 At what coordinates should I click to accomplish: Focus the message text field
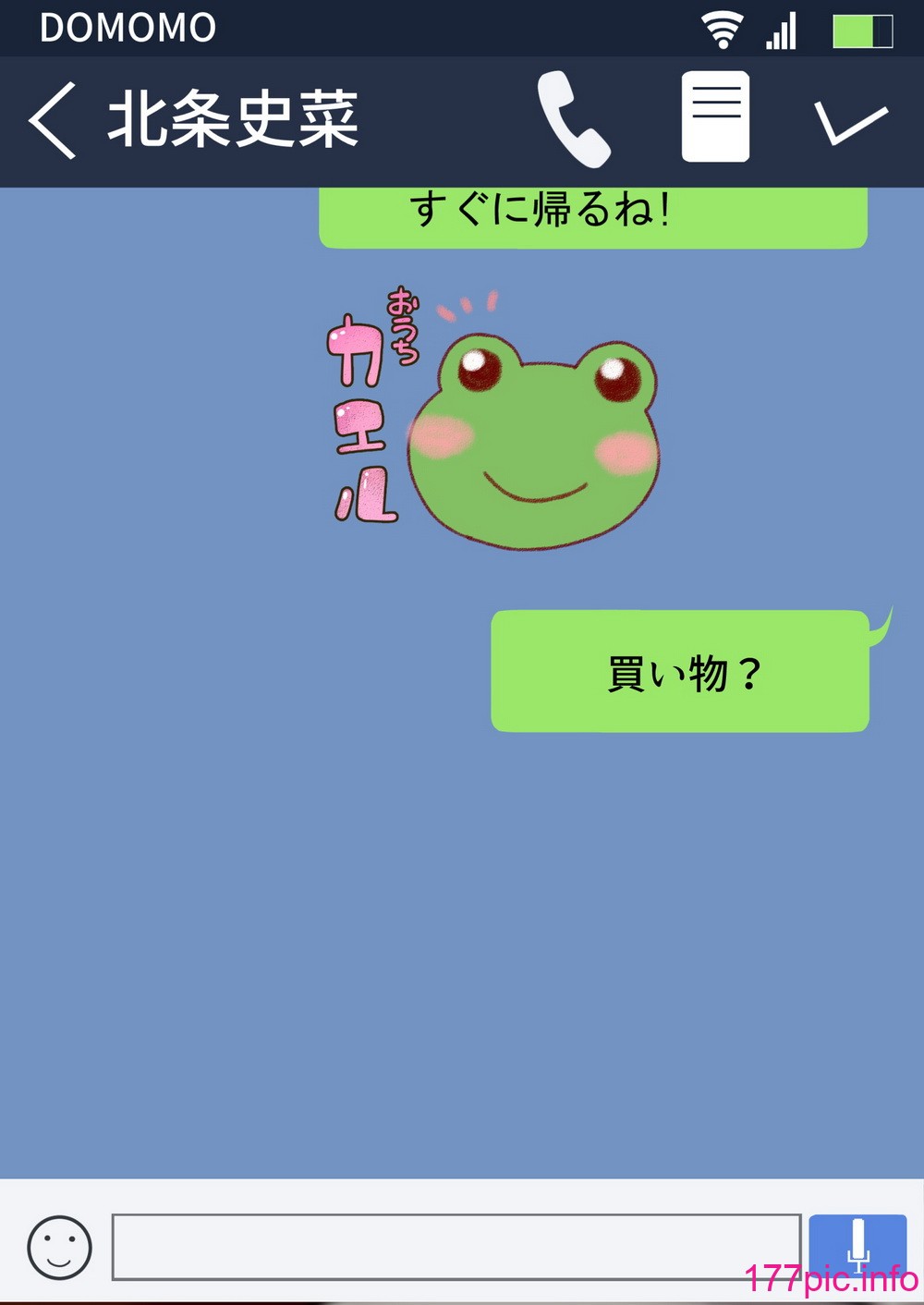pos(456,1247)
